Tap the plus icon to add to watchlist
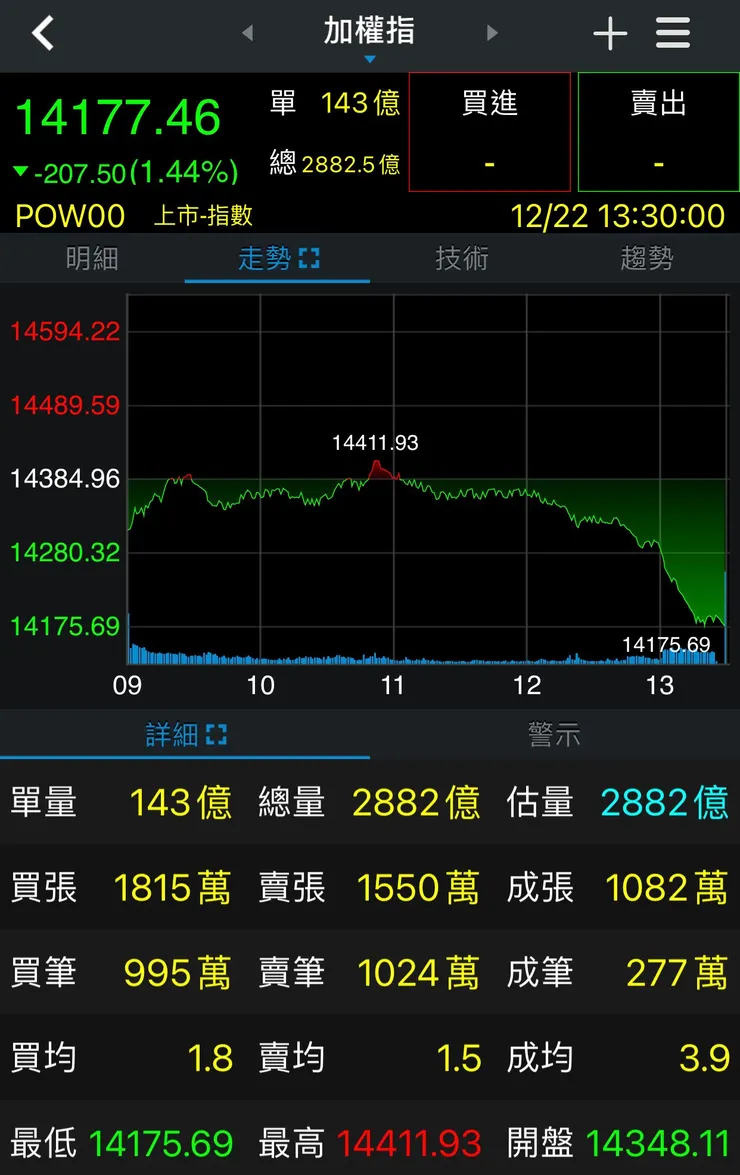Viewport: 740px width, 1175px height. [610, 33]
